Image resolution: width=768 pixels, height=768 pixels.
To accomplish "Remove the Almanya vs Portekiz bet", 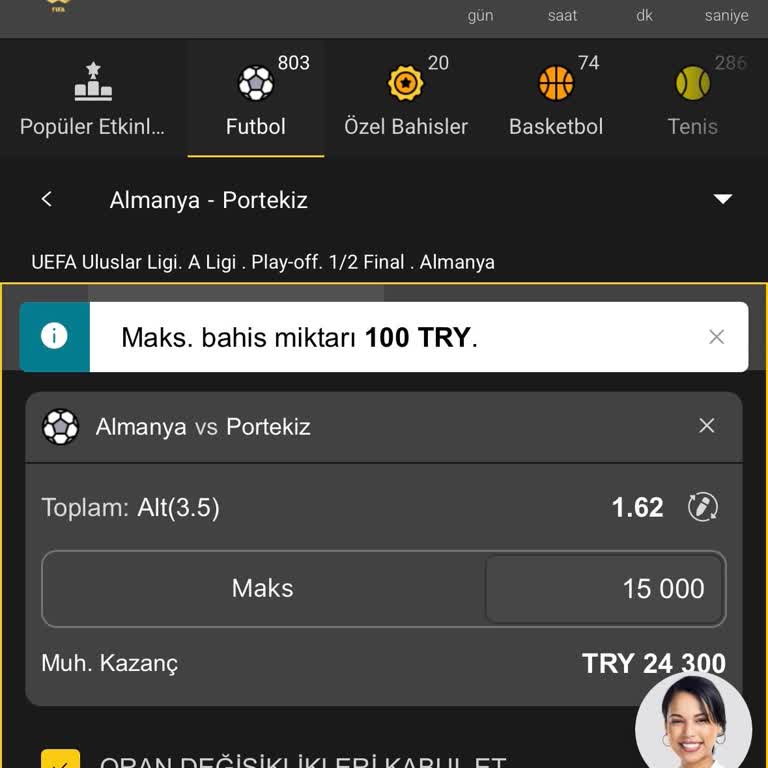I will [x=707, y=426].
